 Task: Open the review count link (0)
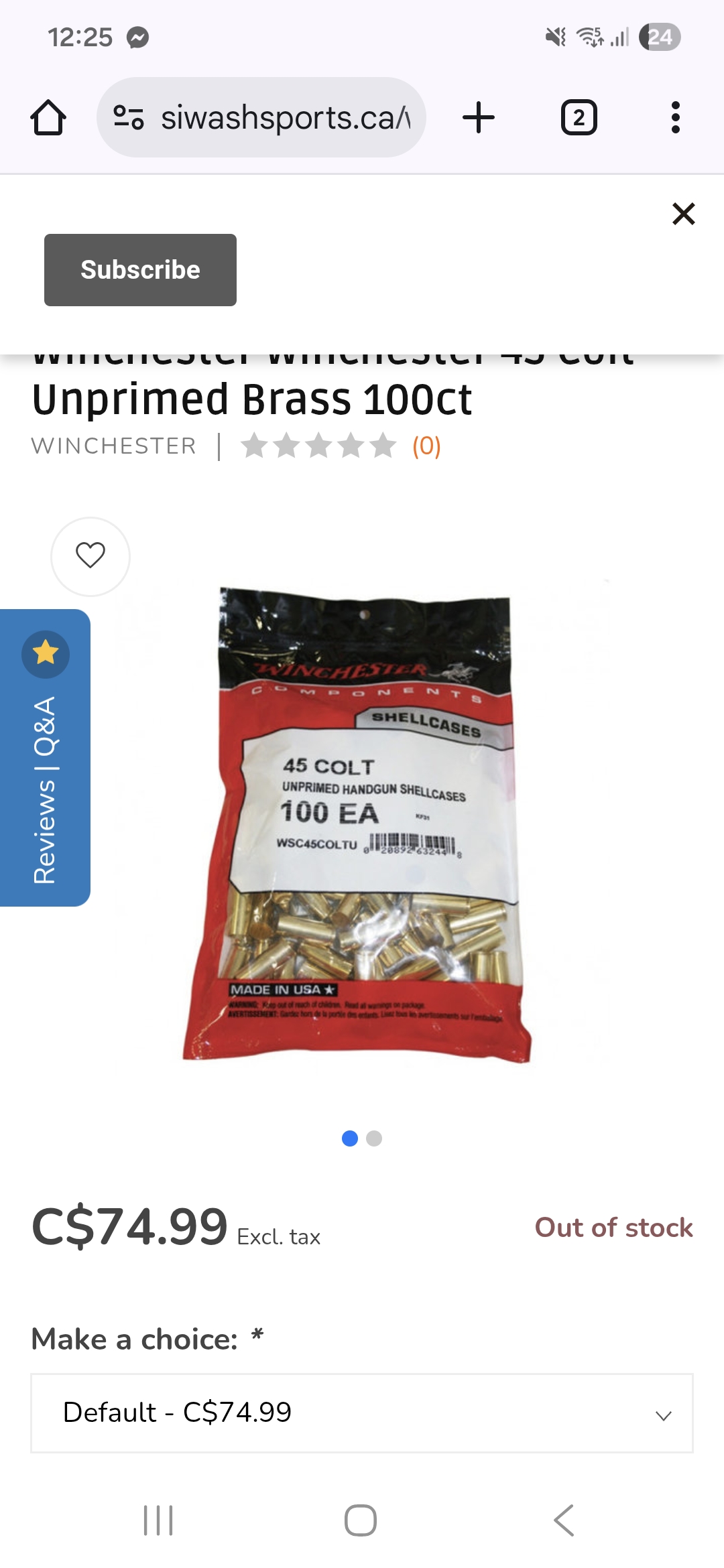click(426, 446)
